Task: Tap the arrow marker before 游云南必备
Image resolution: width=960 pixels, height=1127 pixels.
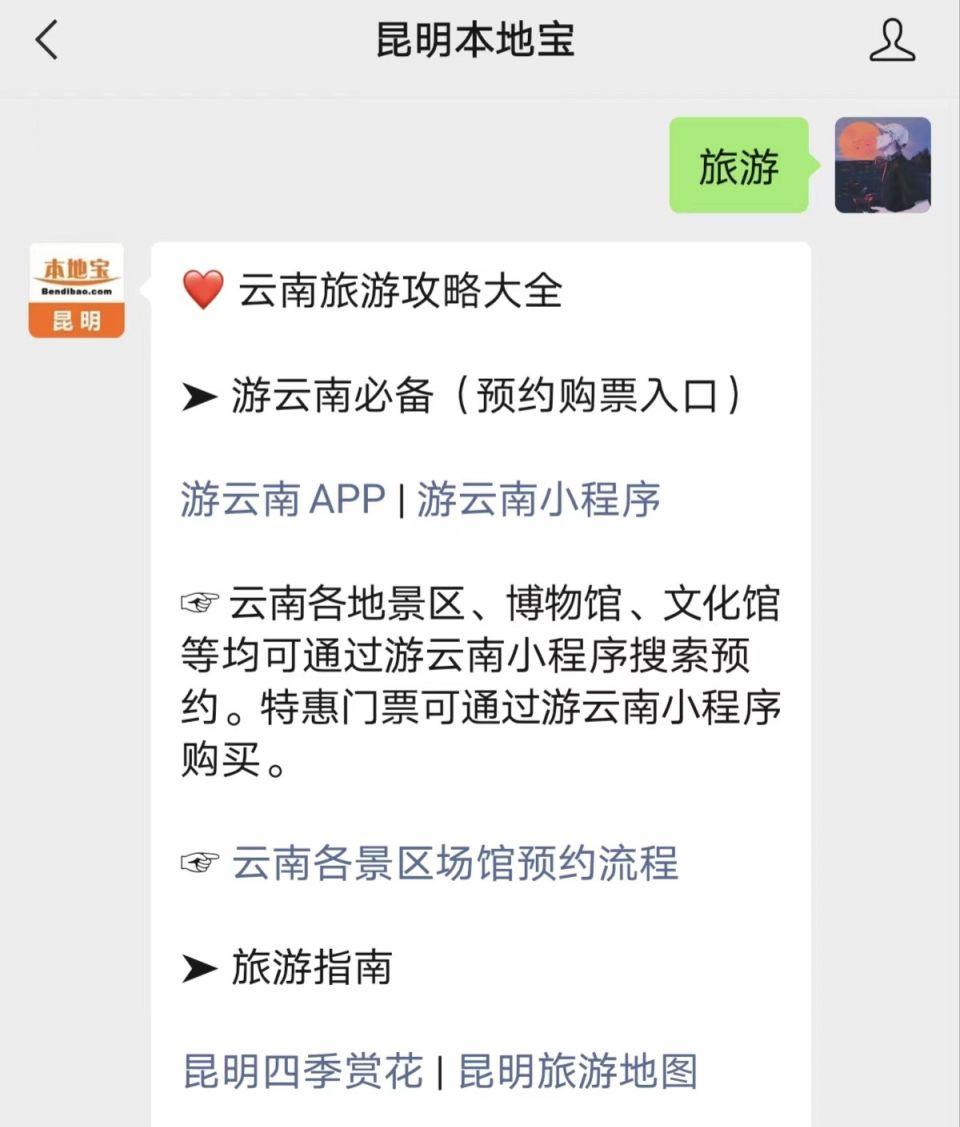Action: point(198,393)
